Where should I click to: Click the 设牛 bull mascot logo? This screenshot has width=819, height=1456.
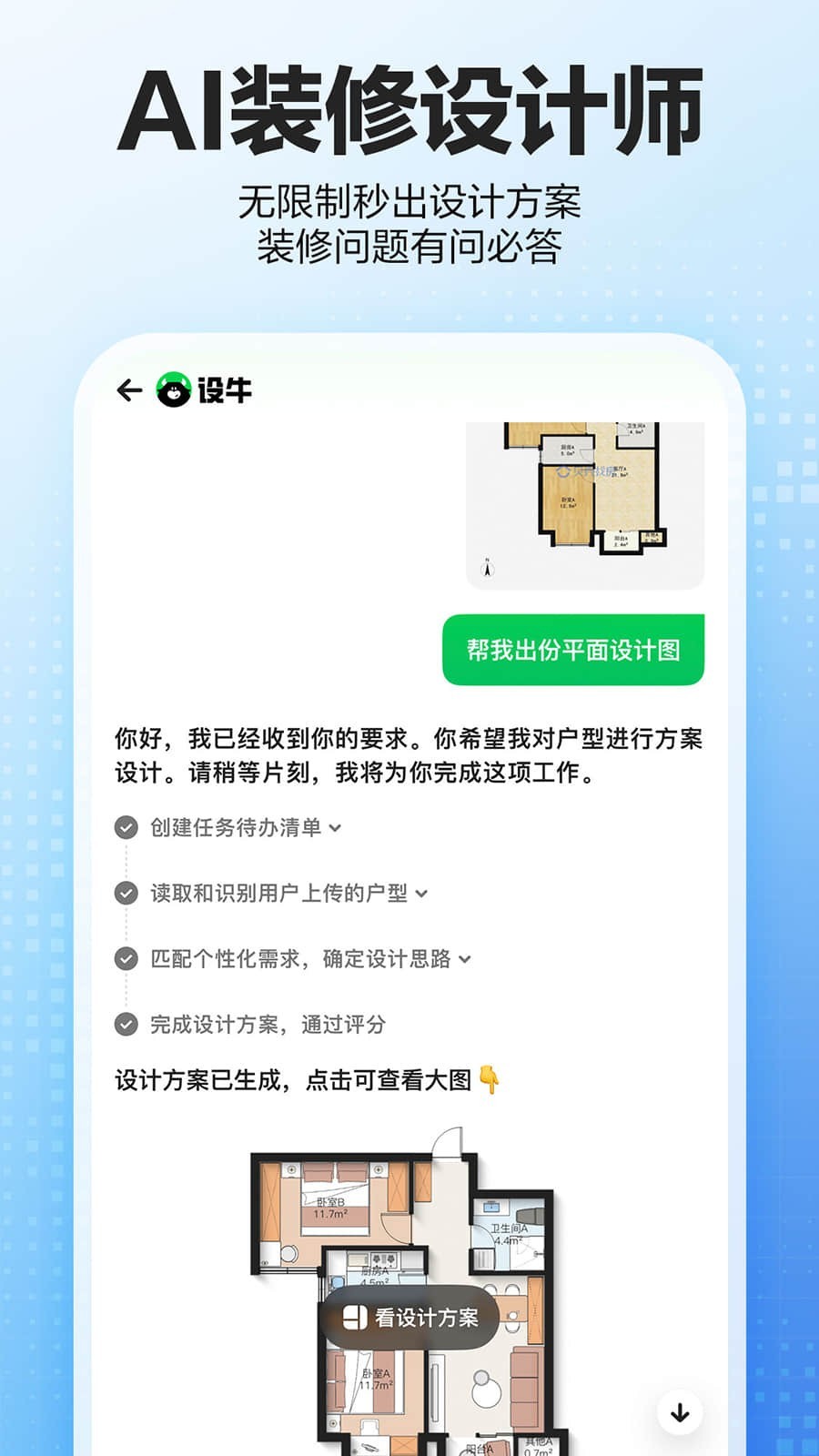(173, 389)
